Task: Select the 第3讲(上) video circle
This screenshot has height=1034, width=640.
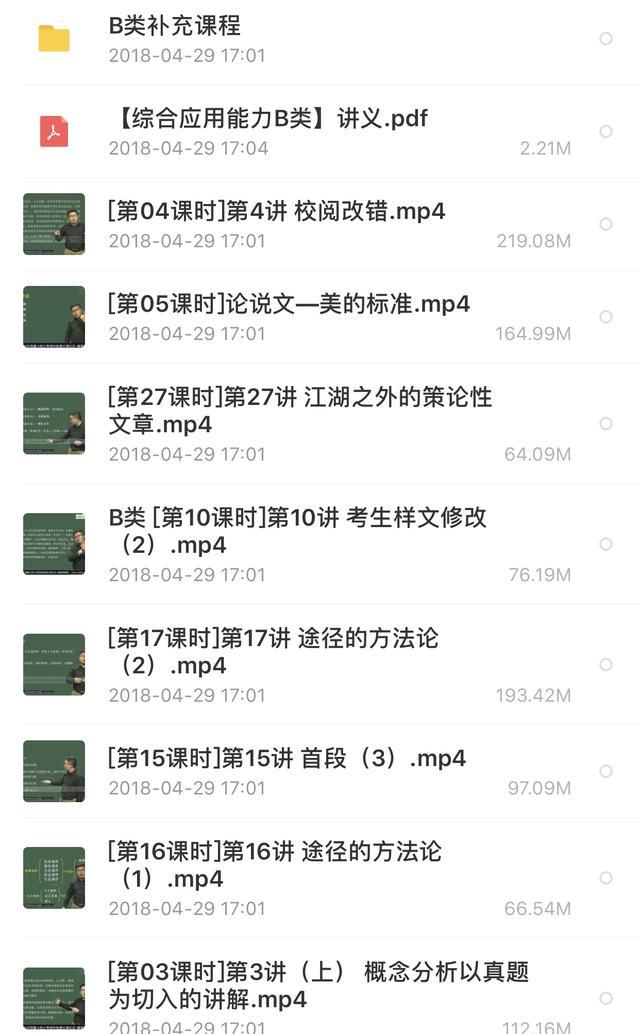Action: pyautogui.click(x=606, y=998)
